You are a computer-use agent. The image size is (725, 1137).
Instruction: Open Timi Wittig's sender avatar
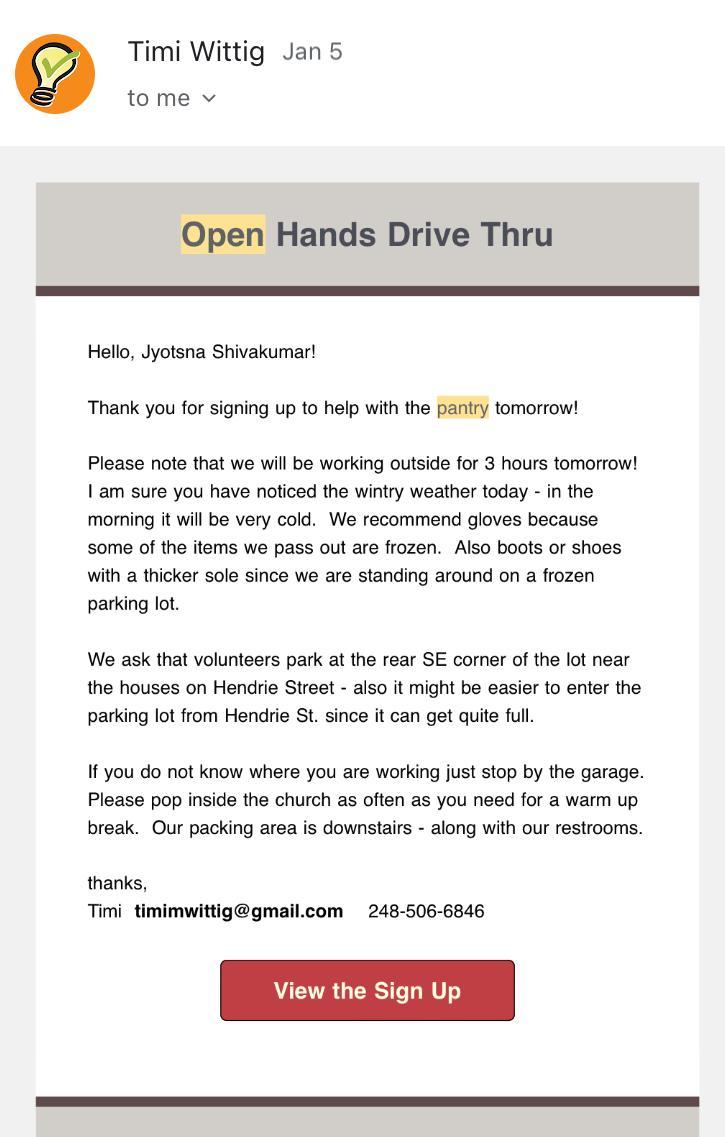pos(55,74)
